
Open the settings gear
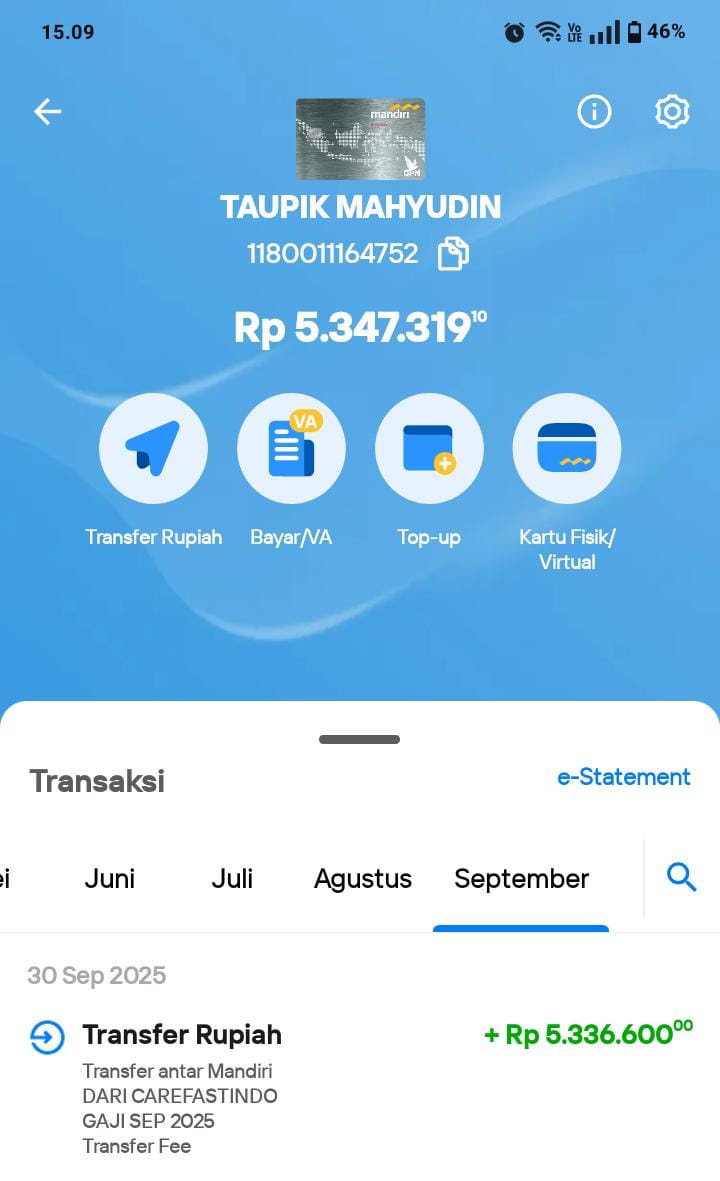pos(672,112)
